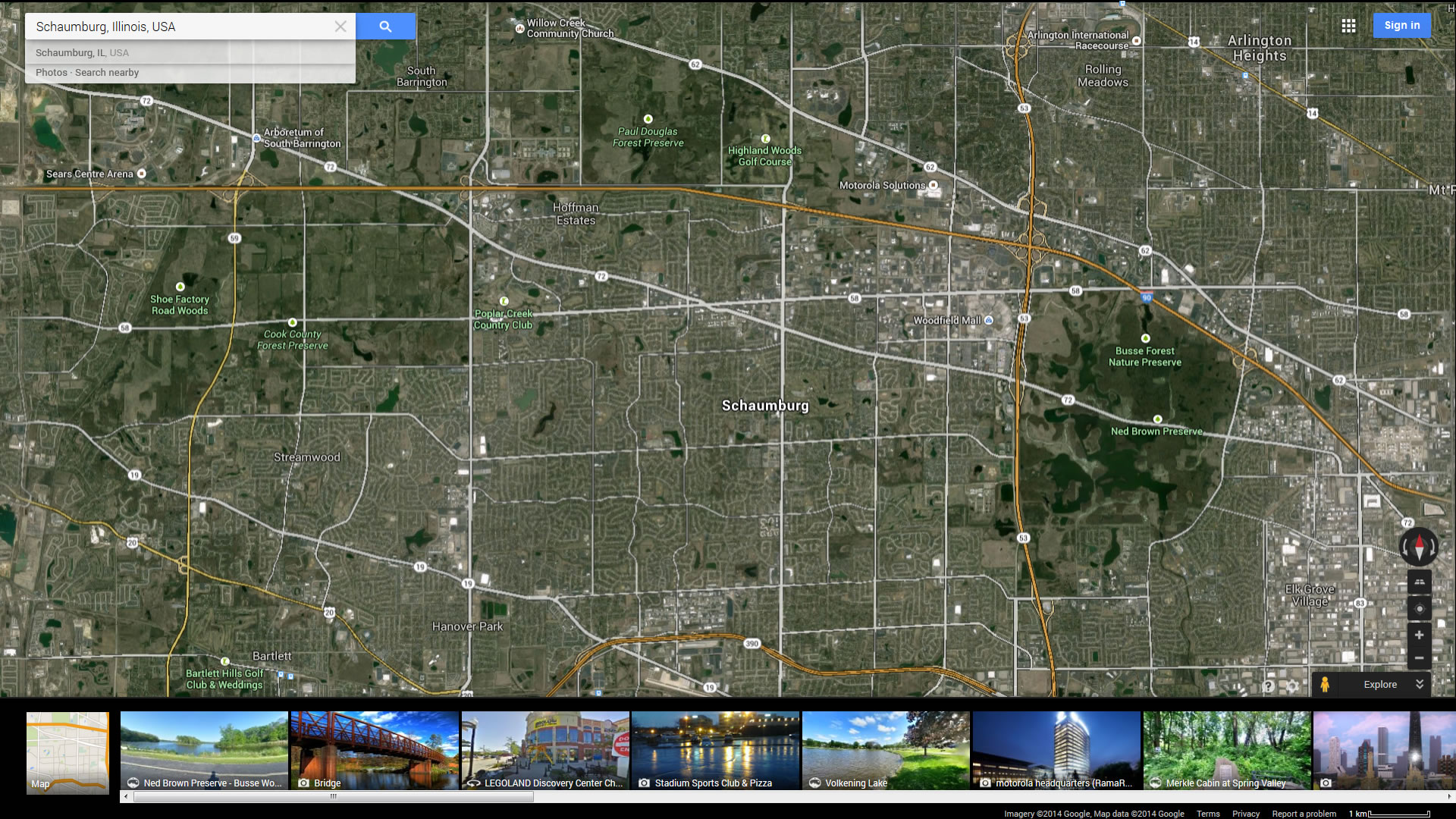Collapse the Explore photo panel

point(1420,684)
